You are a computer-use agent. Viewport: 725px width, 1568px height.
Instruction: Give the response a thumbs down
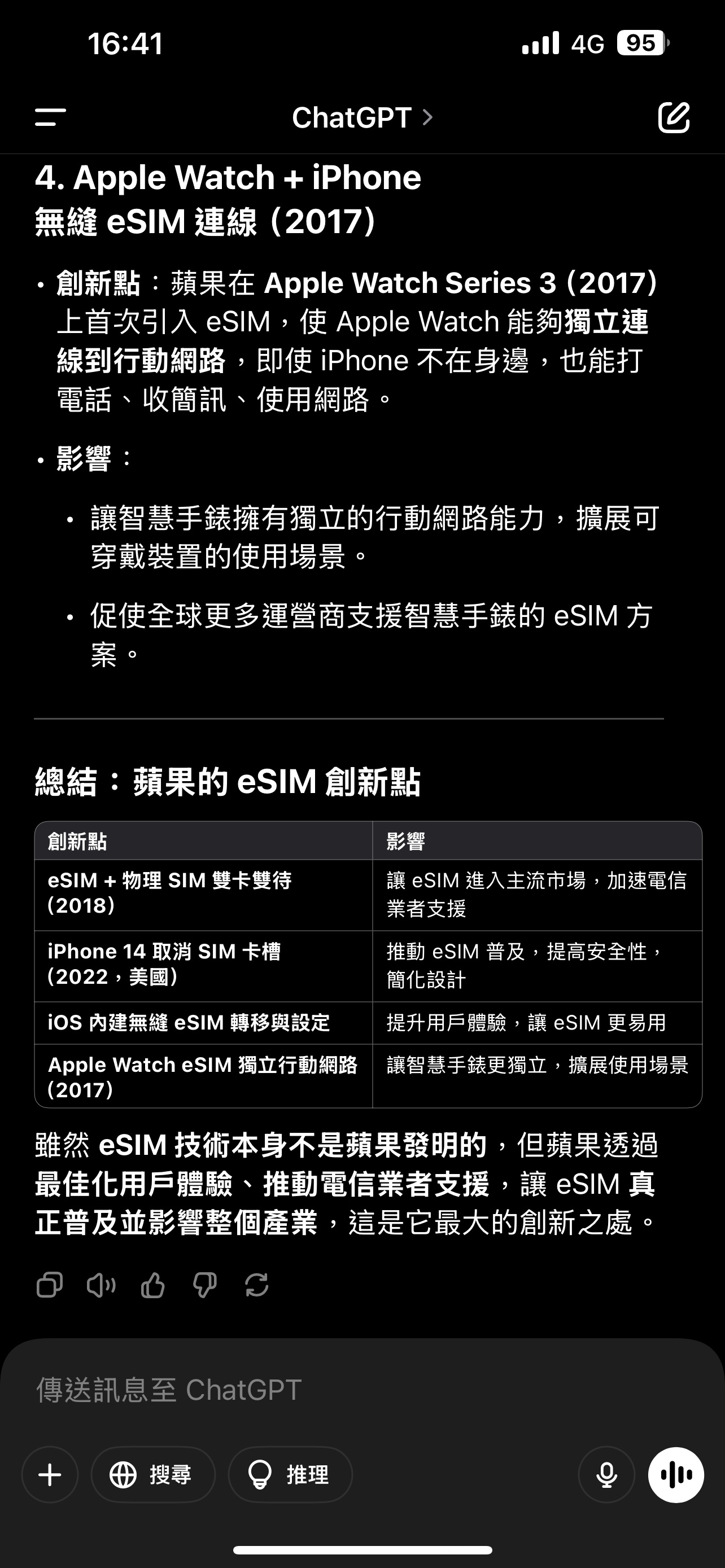click(204, 1286)
